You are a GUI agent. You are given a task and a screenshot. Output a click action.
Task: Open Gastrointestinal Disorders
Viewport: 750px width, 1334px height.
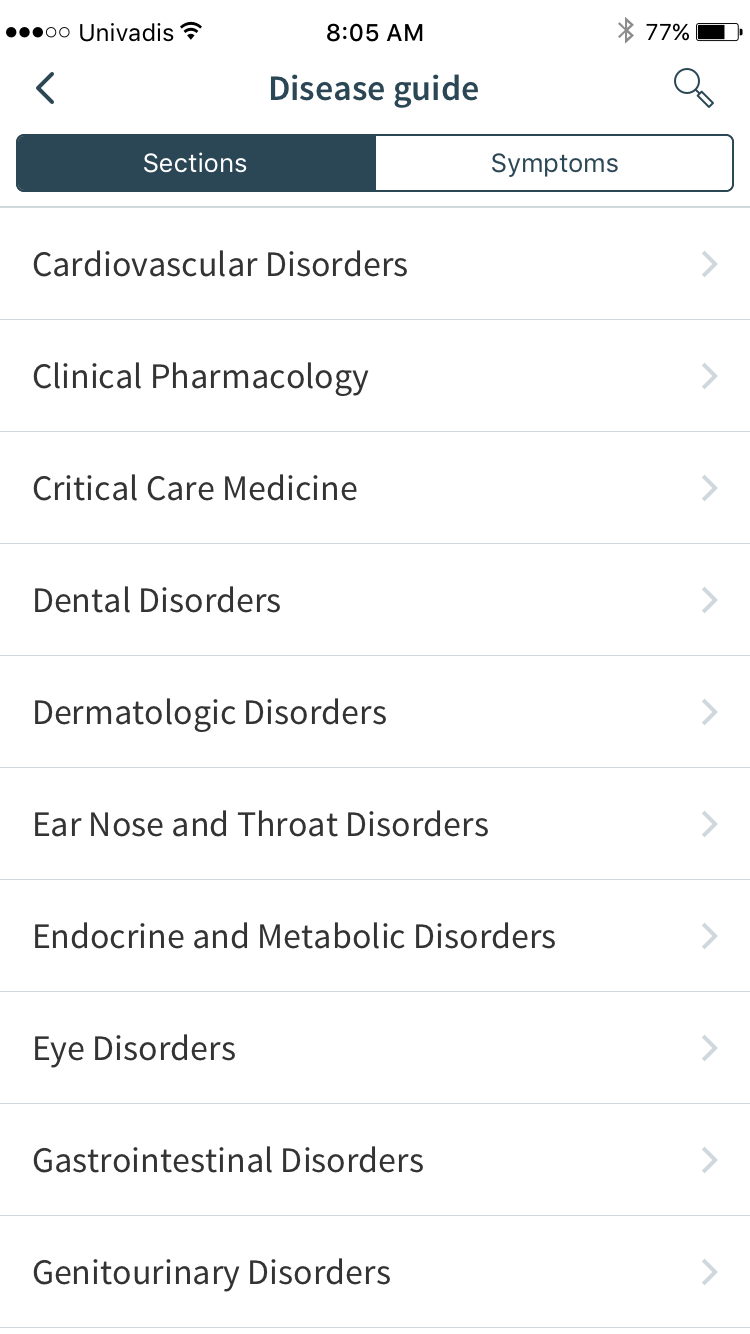coord(375,1161)
